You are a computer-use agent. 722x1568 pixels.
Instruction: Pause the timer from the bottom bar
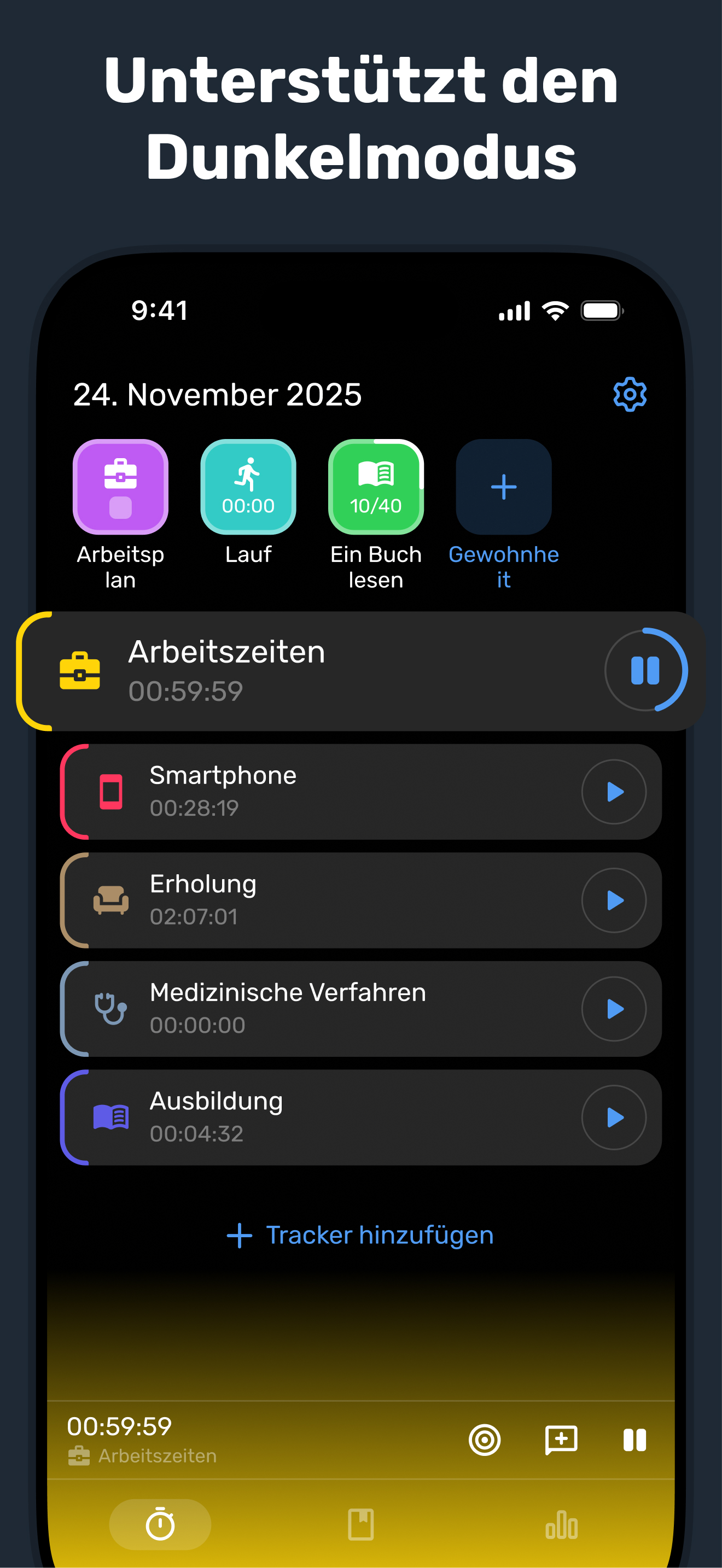click(635, 1440)
